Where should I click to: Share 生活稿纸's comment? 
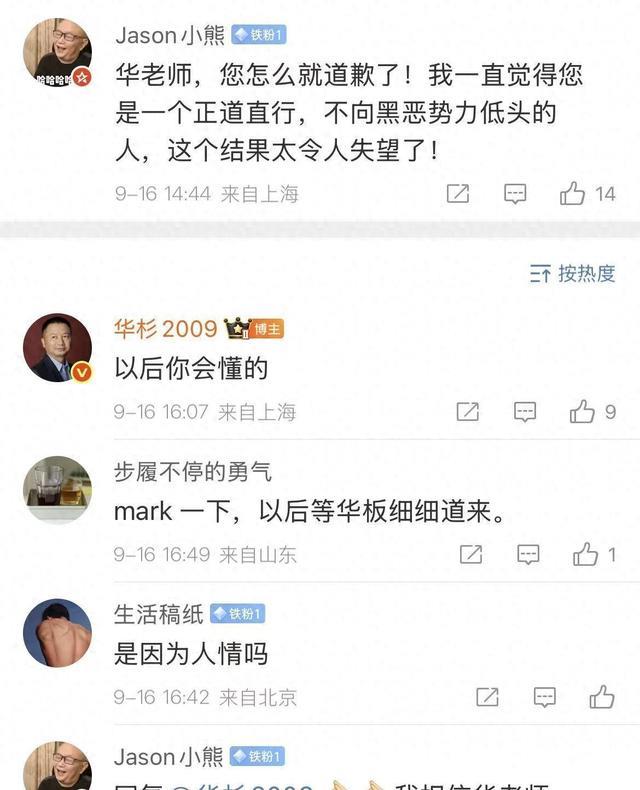[x=487, y=697]
